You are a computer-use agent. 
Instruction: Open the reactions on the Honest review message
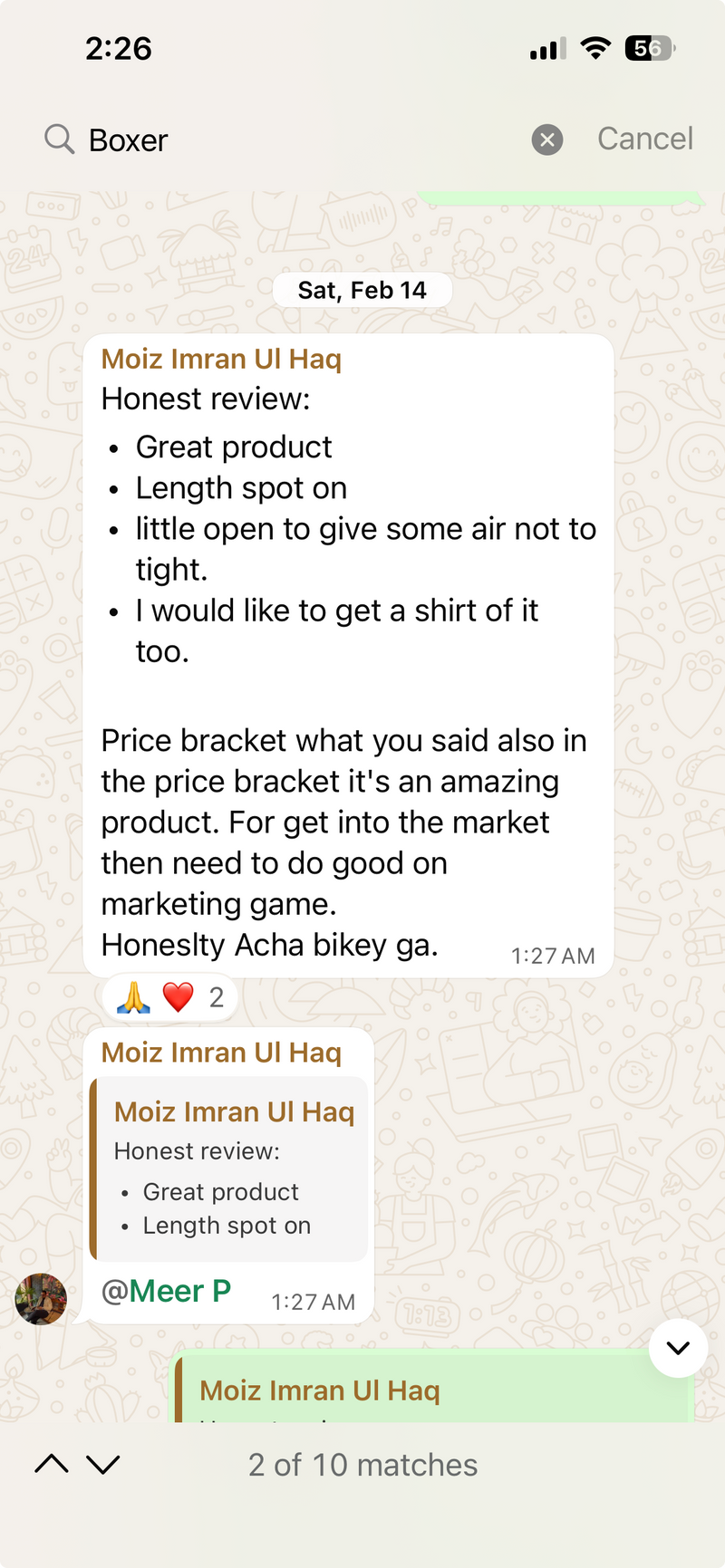pyautogui.click(x=170, y=997)
